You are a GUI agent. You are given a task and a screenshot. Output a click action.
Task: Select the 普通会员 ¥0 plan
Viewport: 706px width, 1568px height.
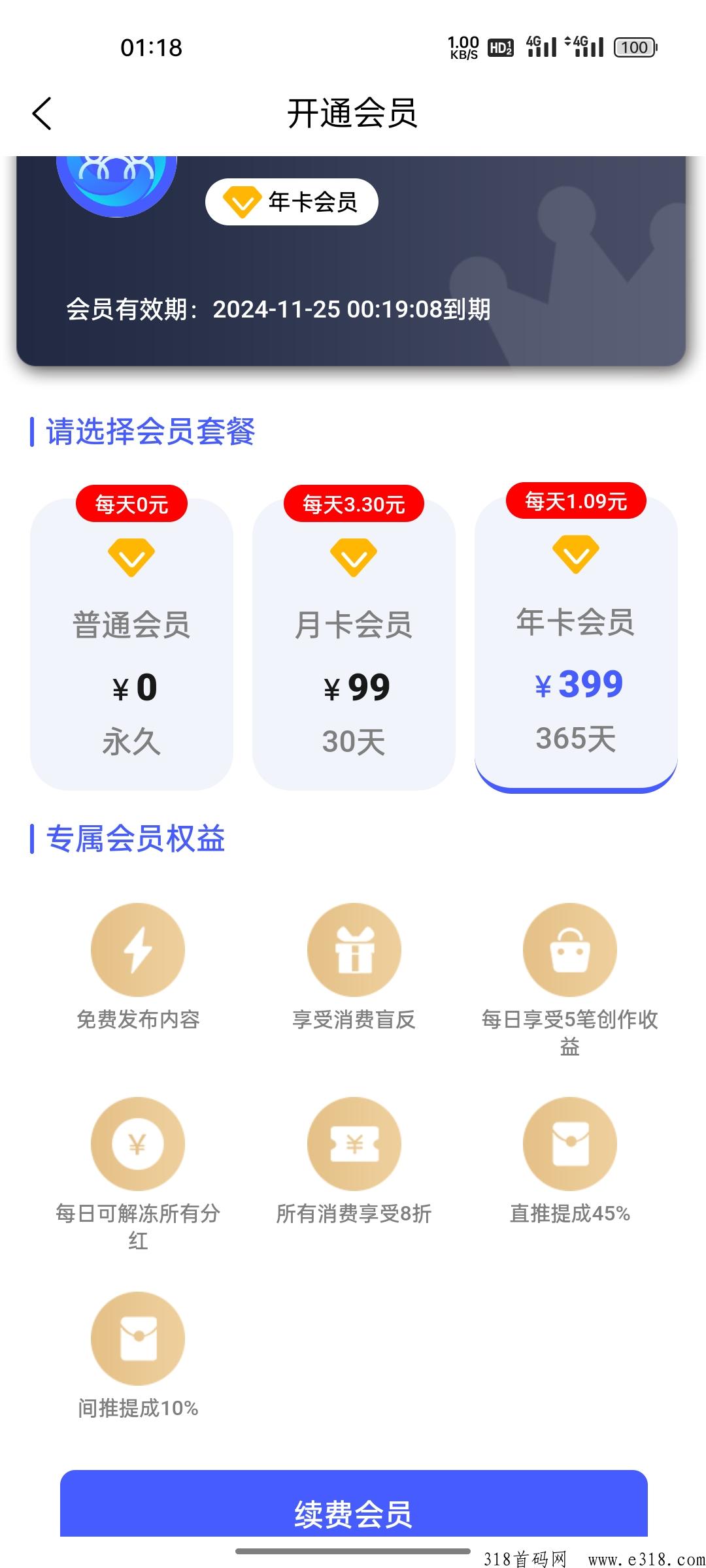coord(131,644)
